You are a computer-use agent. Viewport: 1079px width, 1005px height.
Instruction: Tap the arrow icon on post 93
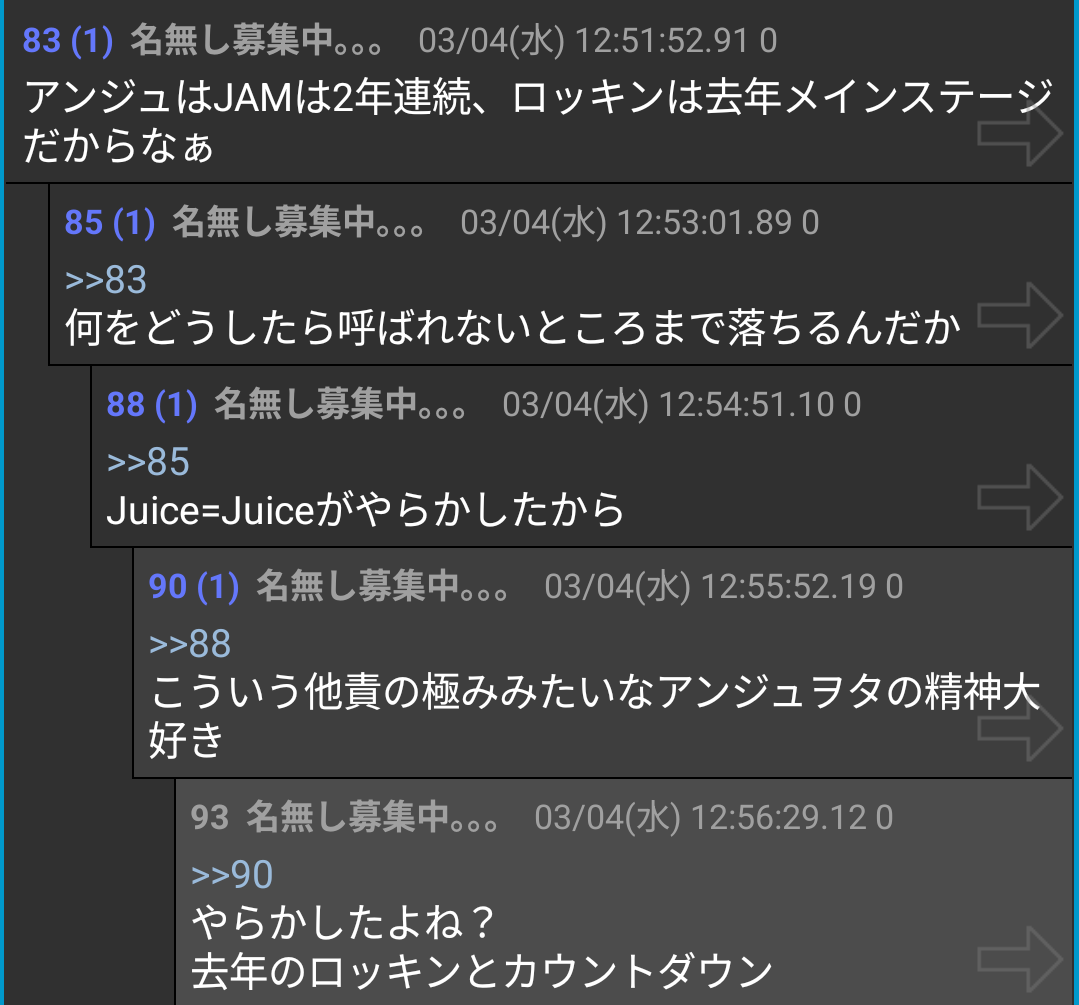coord(1019,959)
